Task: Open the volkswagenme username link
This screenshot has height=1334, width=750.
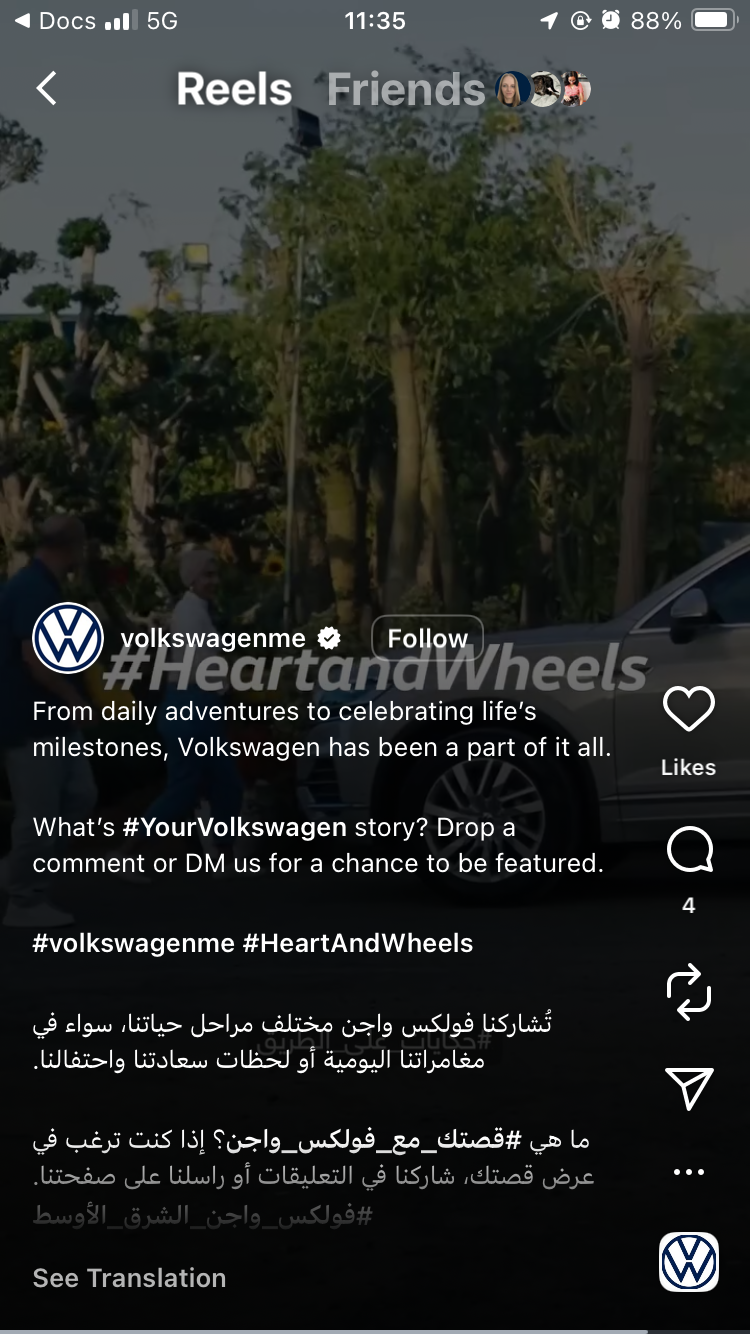Action: coord(213,638)
